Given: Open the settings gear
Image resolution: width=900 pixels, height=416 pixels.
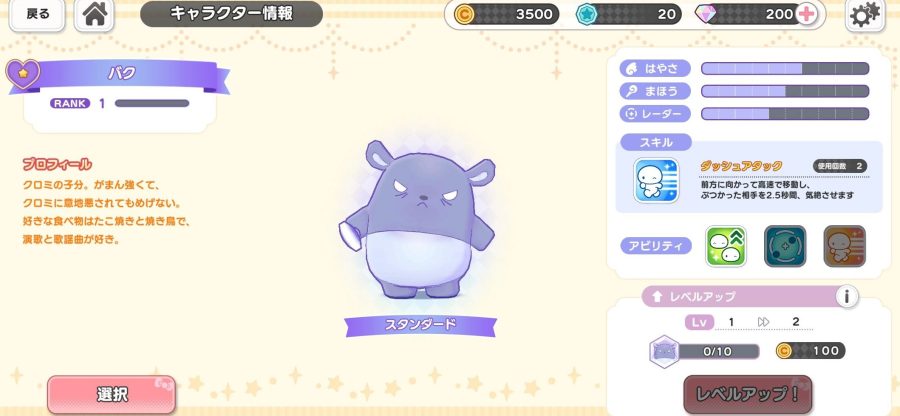Looking at the screenshot, I should pyautogui.click(x=863, y=14).
